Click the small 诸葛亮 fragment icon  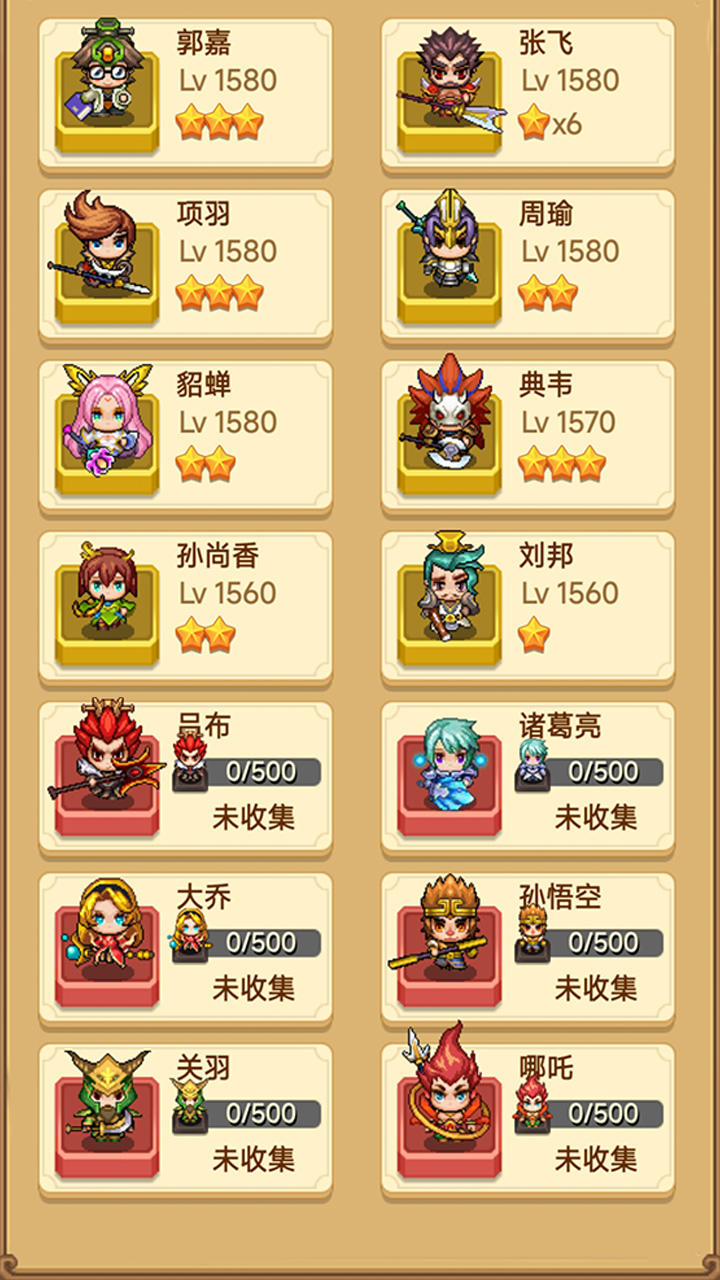point(532,768)
